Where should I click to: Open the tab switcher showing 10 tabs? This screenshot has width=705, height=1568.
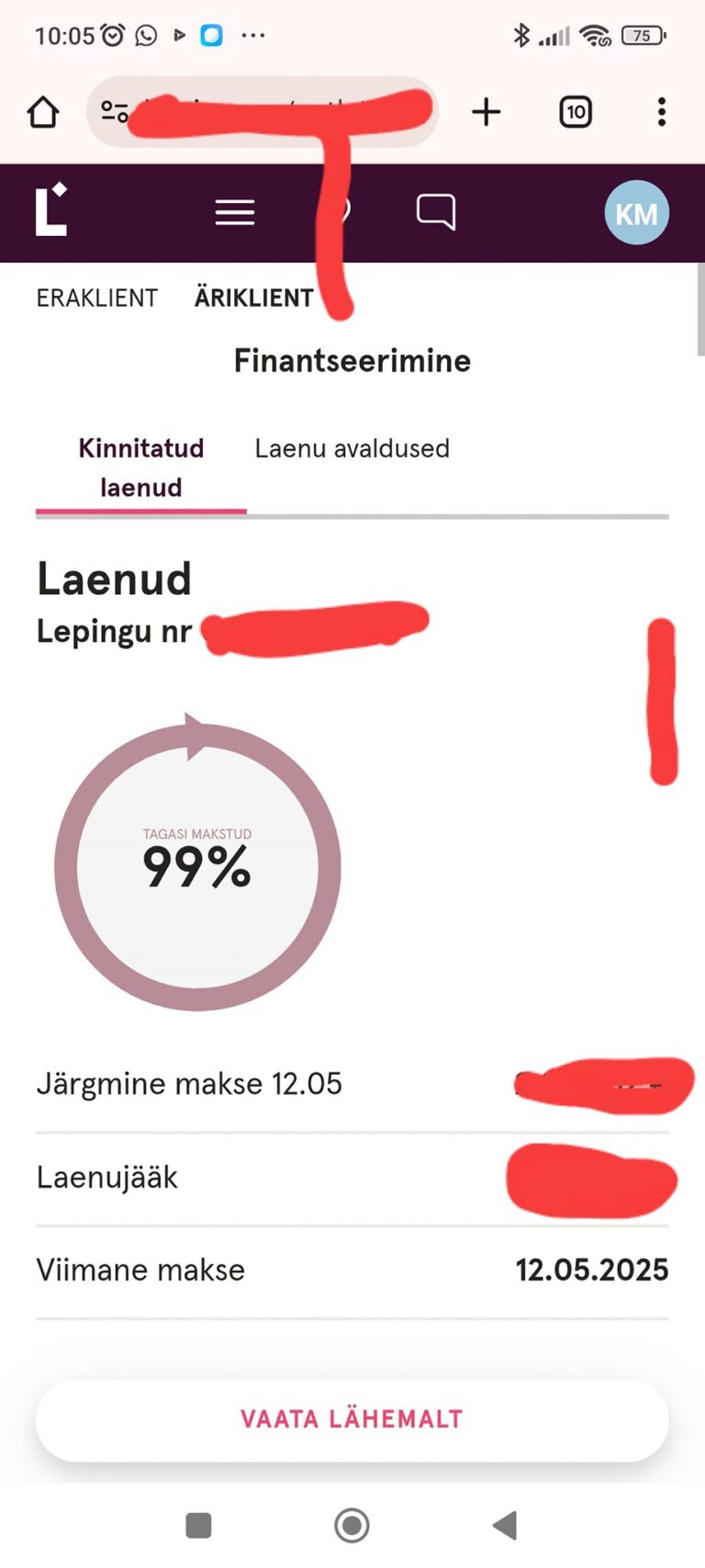576,112
